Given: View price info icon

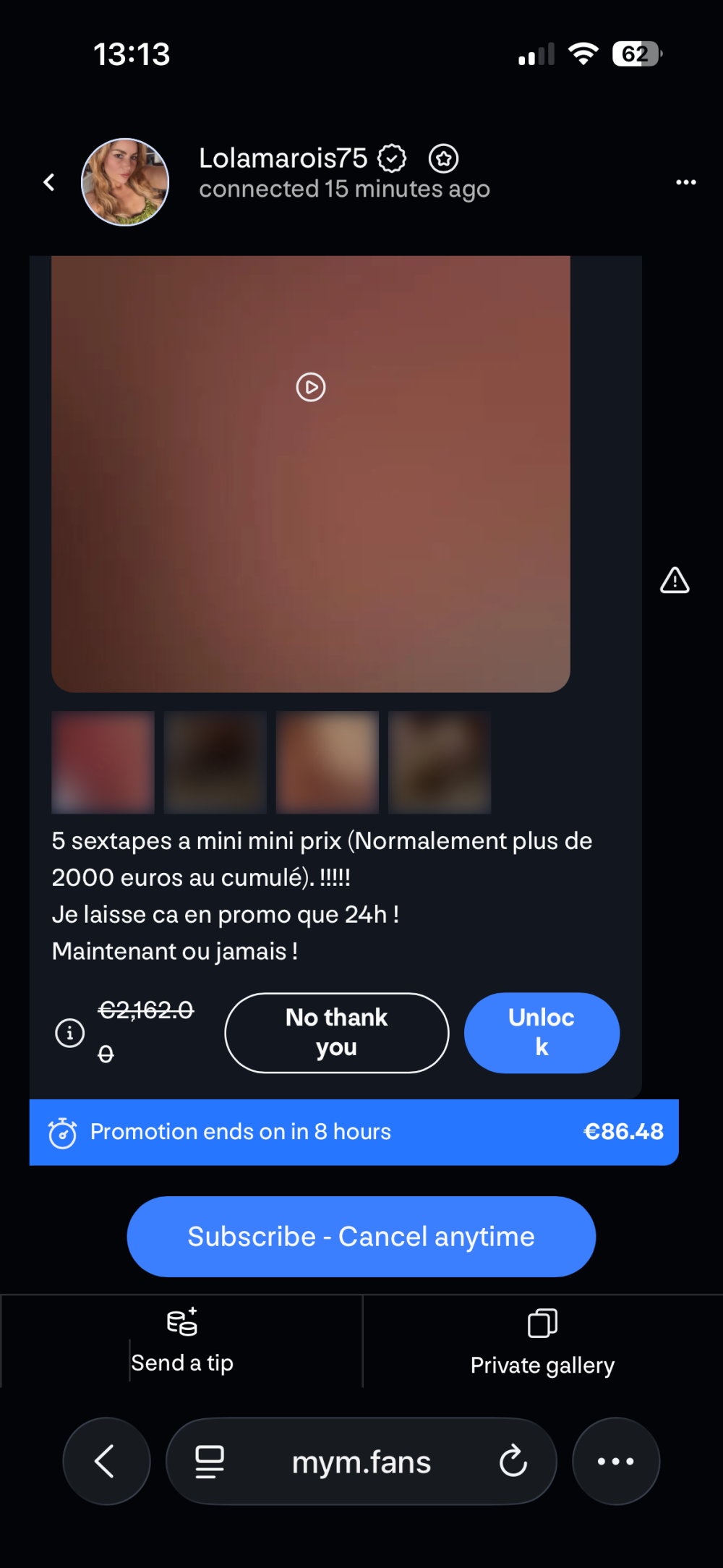Looking at the screenshot, I should point(70,1033).
